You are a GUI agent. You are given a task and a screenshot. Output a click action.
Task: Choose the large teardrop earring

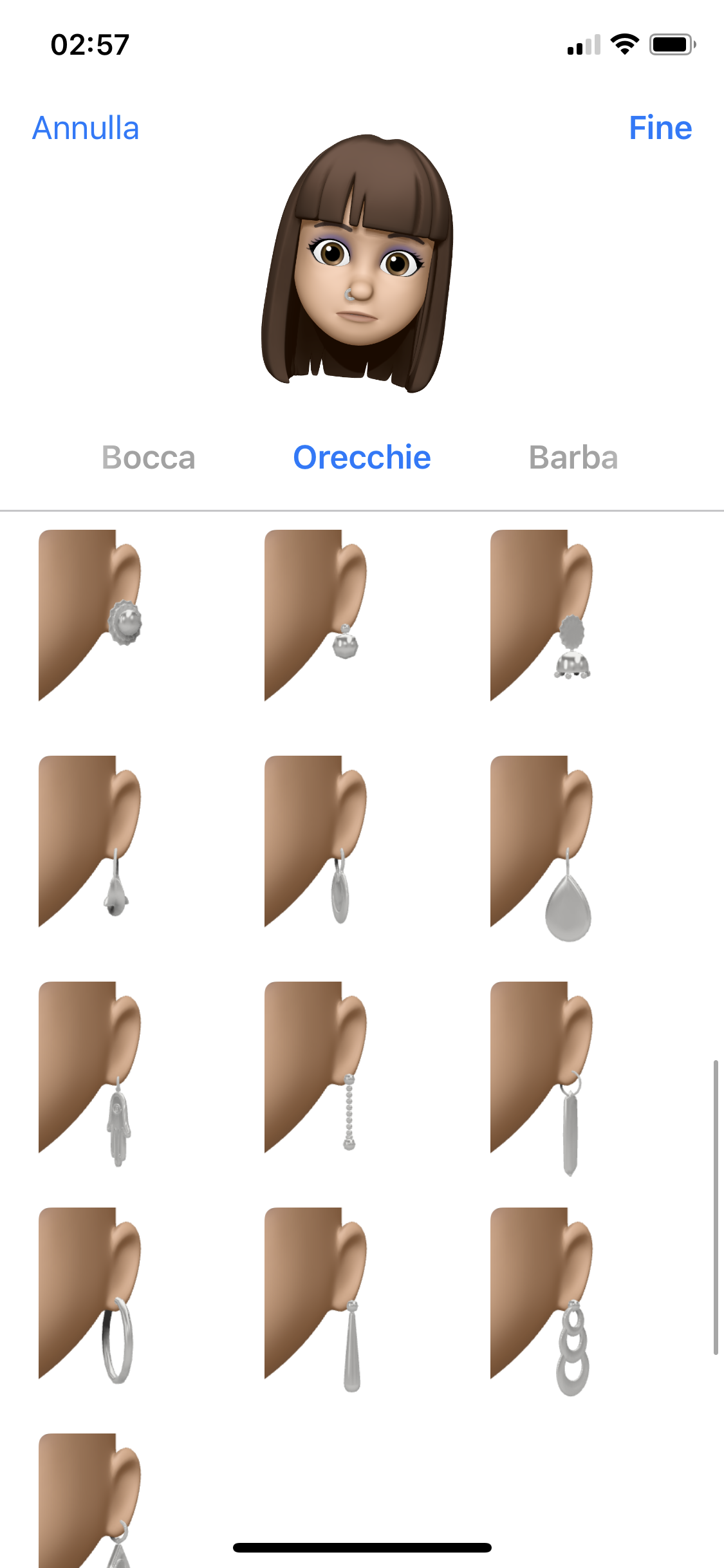[543, 848]
